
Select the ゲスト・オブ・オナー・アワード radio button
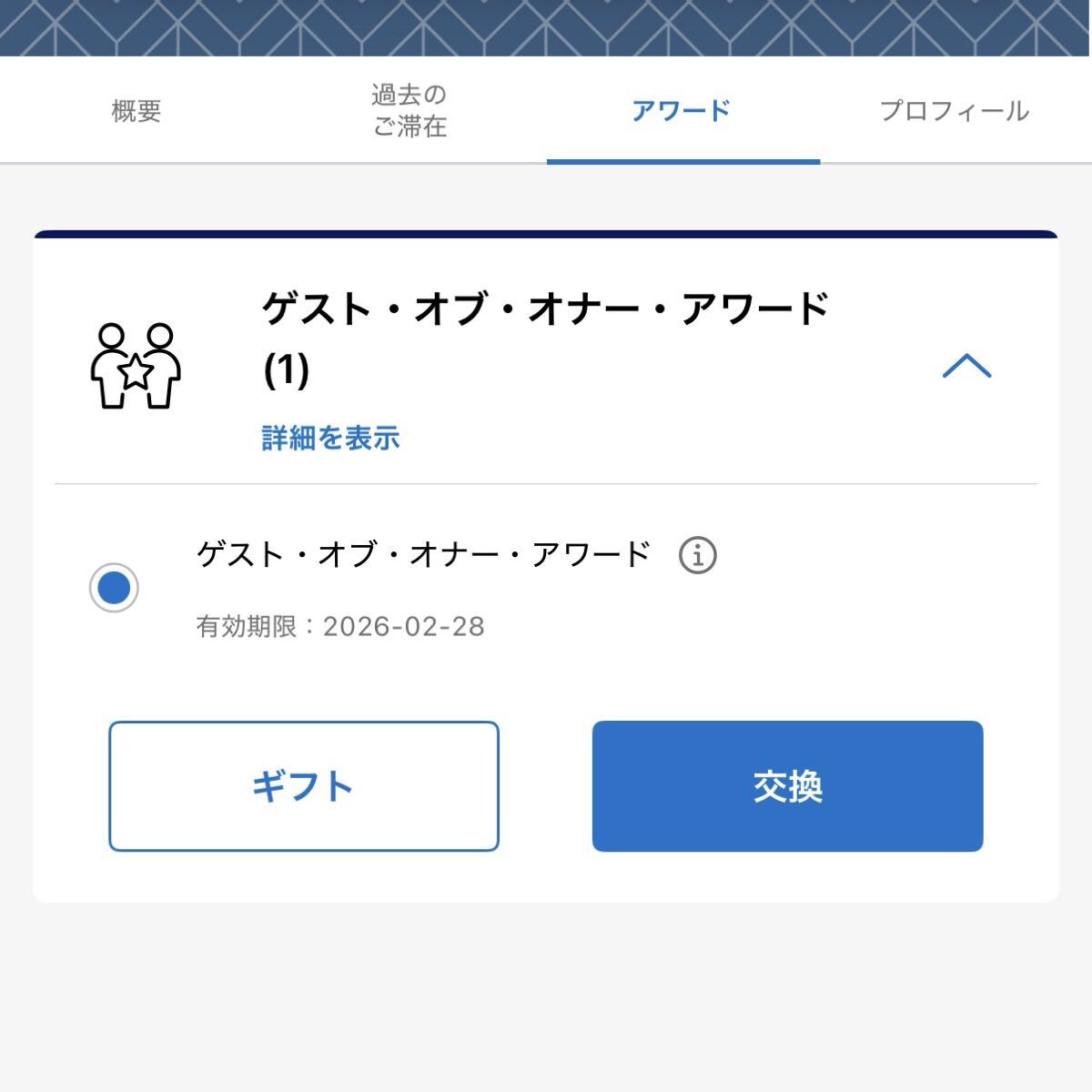(x=115, y=588)
